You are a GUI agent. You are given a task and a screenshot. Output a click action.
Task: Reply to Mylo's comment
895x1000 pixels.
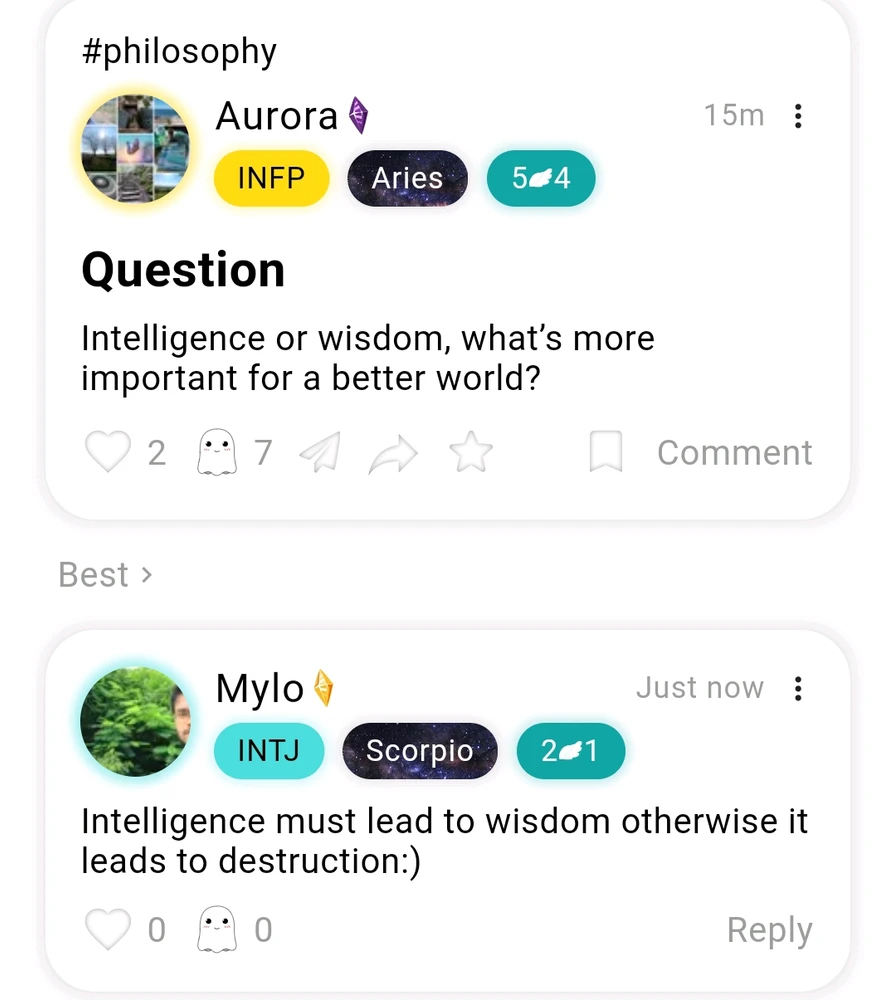(769, 930)
